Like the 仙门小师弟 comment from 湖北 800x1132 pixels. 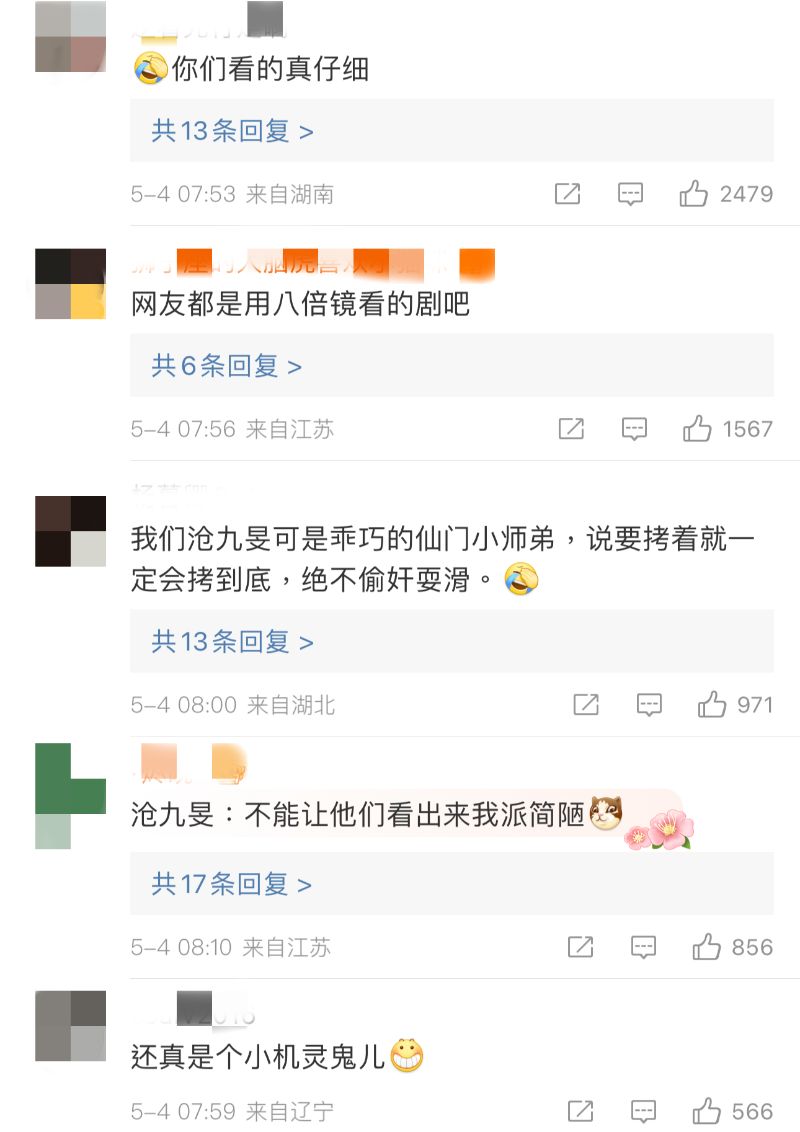point(712,705)
